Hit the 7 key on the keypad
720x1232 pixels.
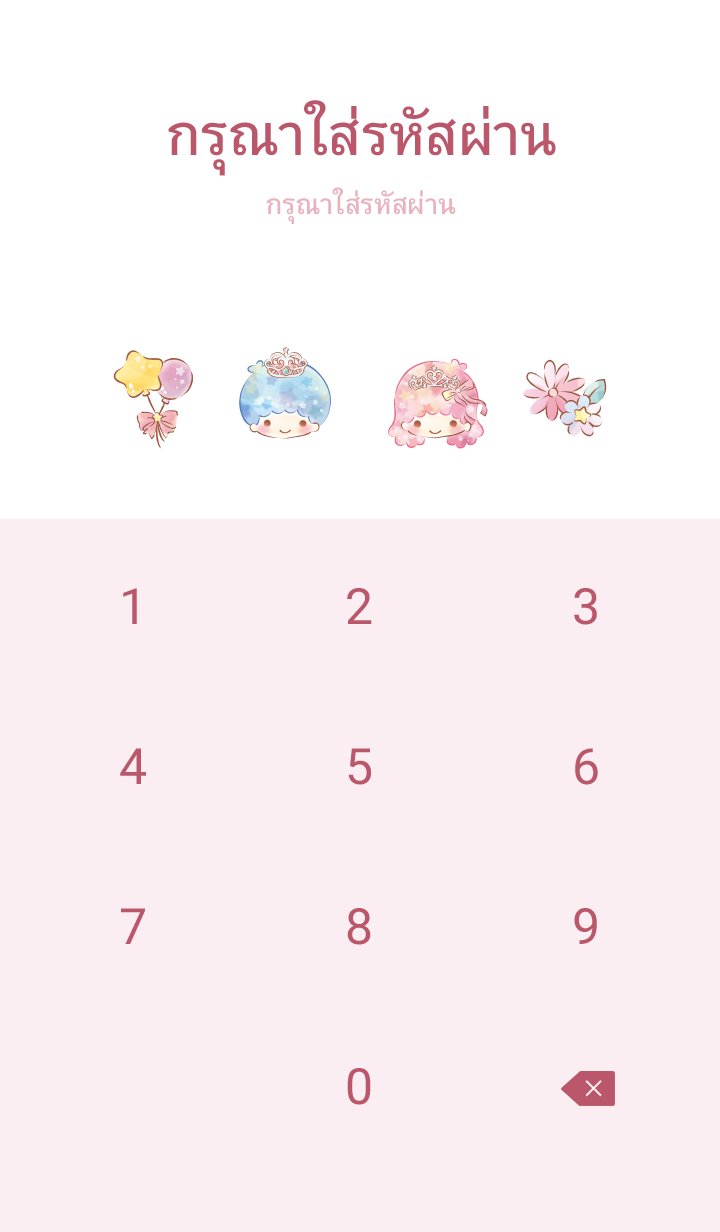[x=132, y=927]
